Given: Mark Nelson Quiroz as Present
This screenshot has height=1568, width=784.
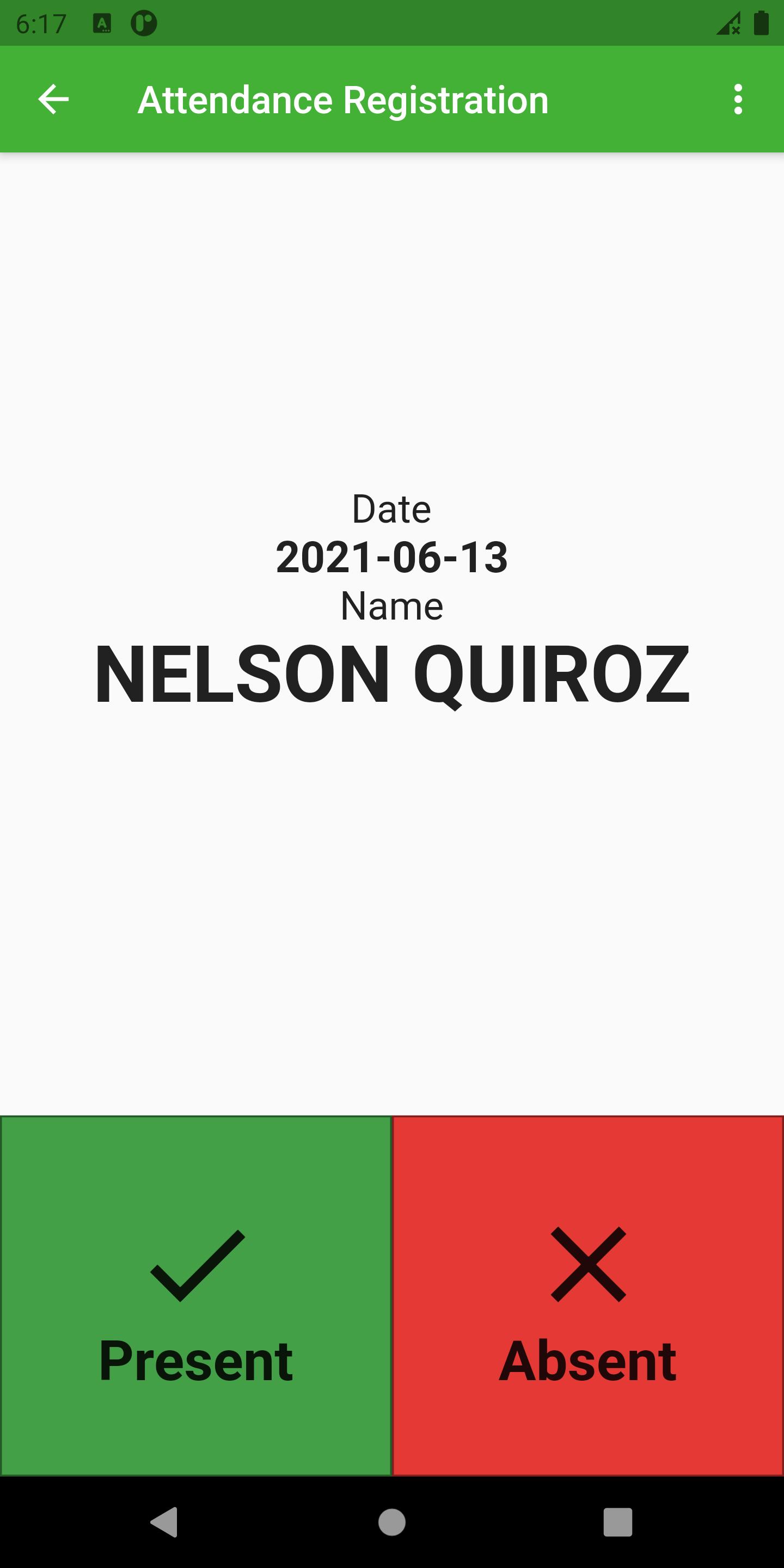Looking at the screenshot, I should coord(195,1295).
